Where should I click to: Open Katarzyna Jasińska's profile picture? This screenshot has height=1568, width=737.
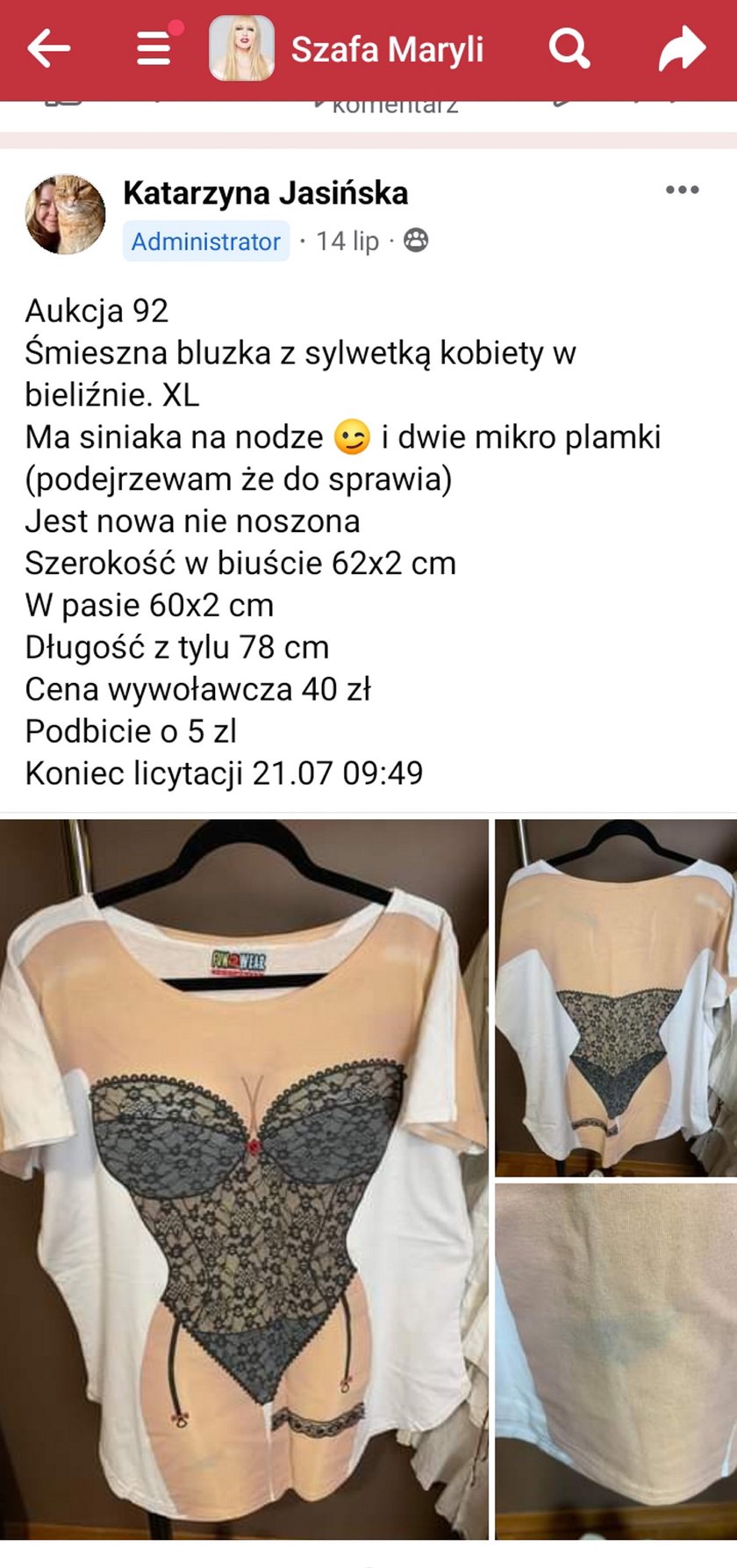tap(65, 214)
